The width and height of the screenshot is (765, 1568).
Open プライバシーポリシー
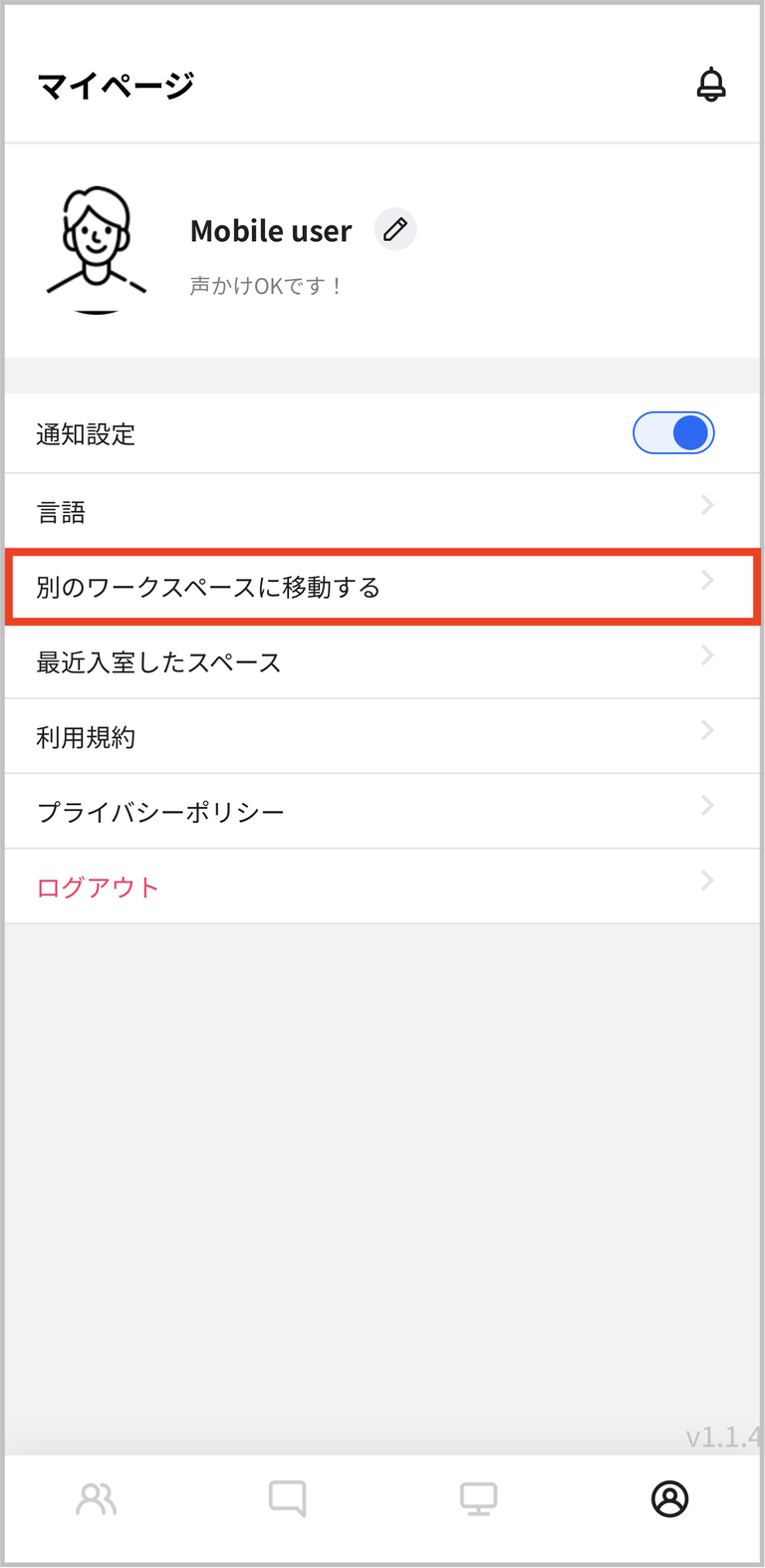(382, 812)
